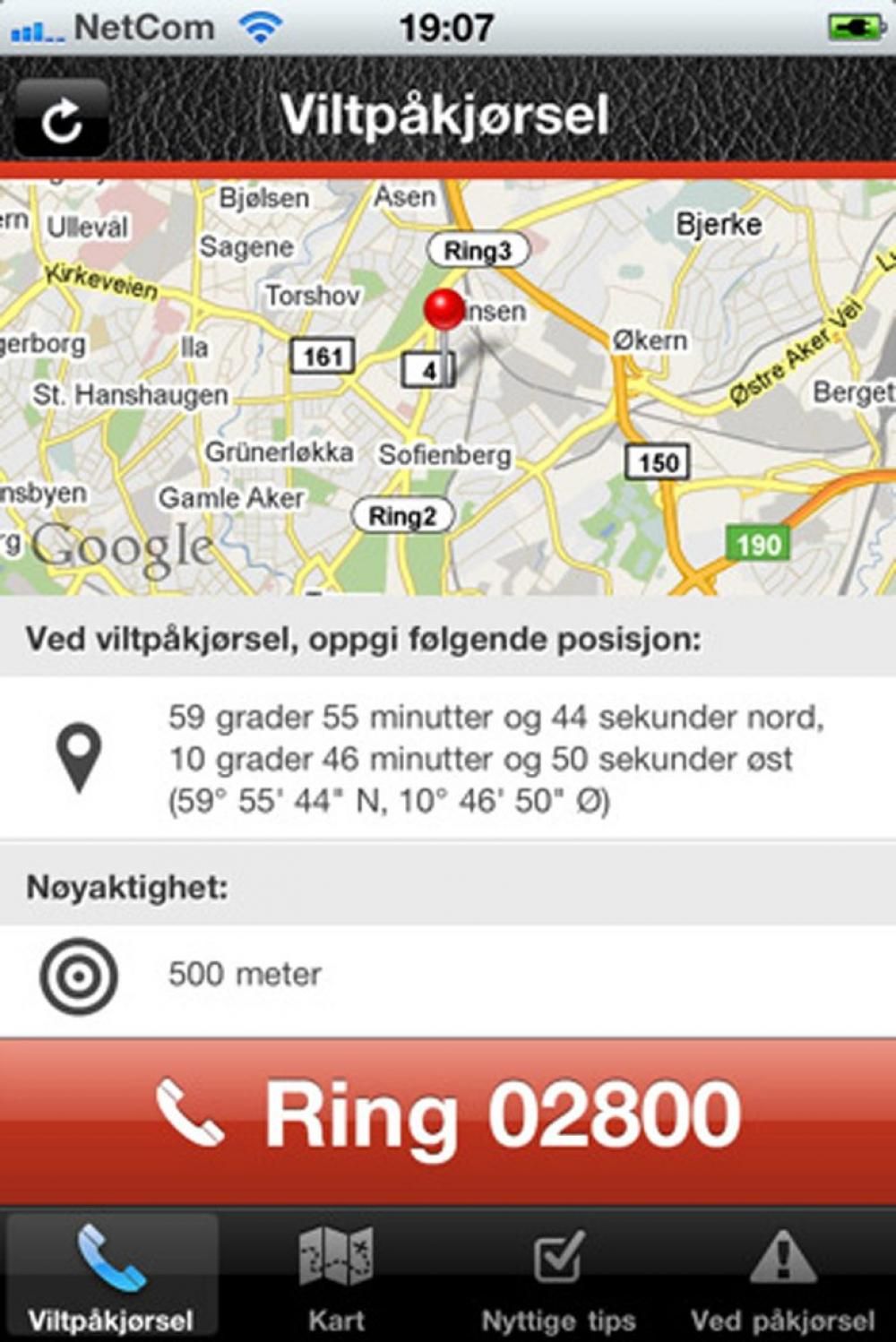
Task: Refresh the current position
Action: tap(61, 119)
